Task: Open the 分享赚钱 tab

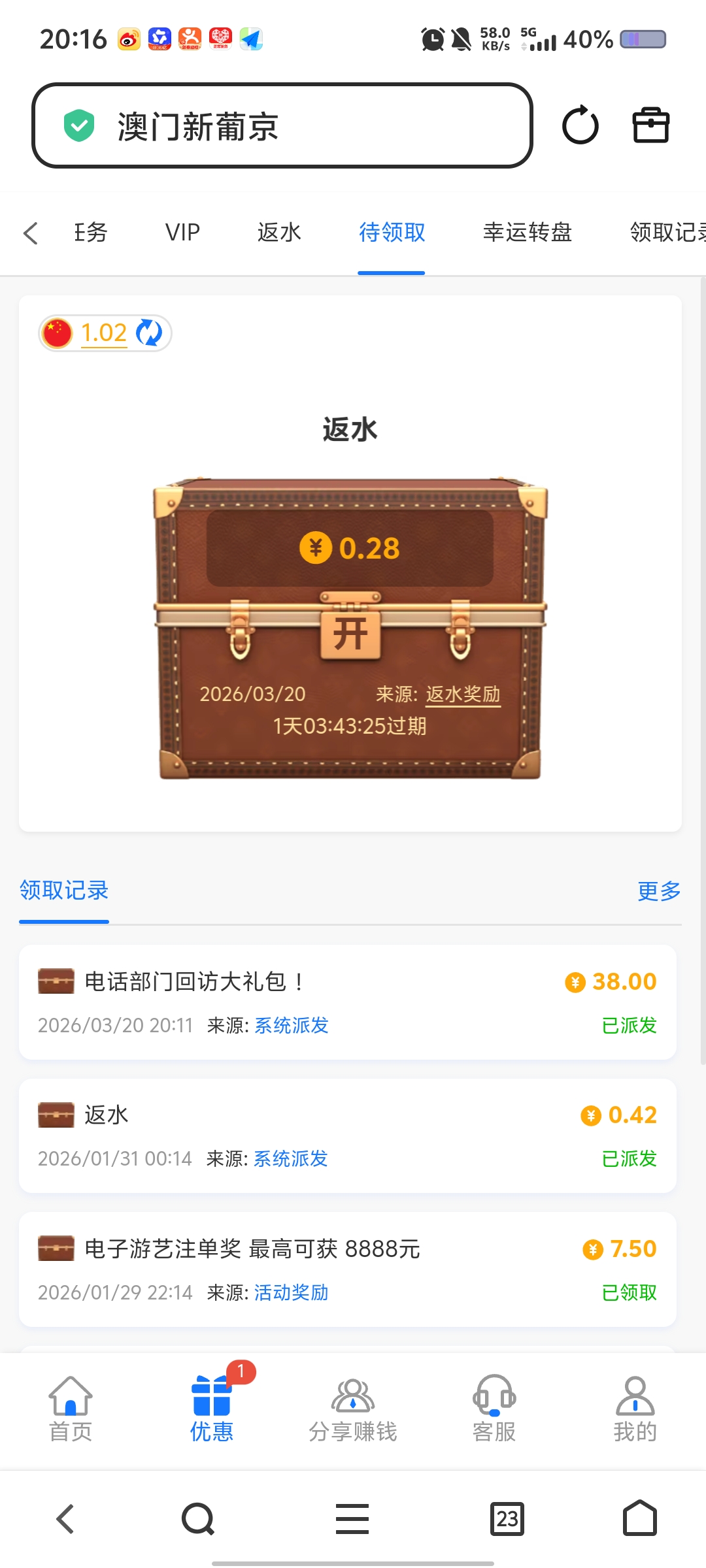Action: coord(353,1409)
